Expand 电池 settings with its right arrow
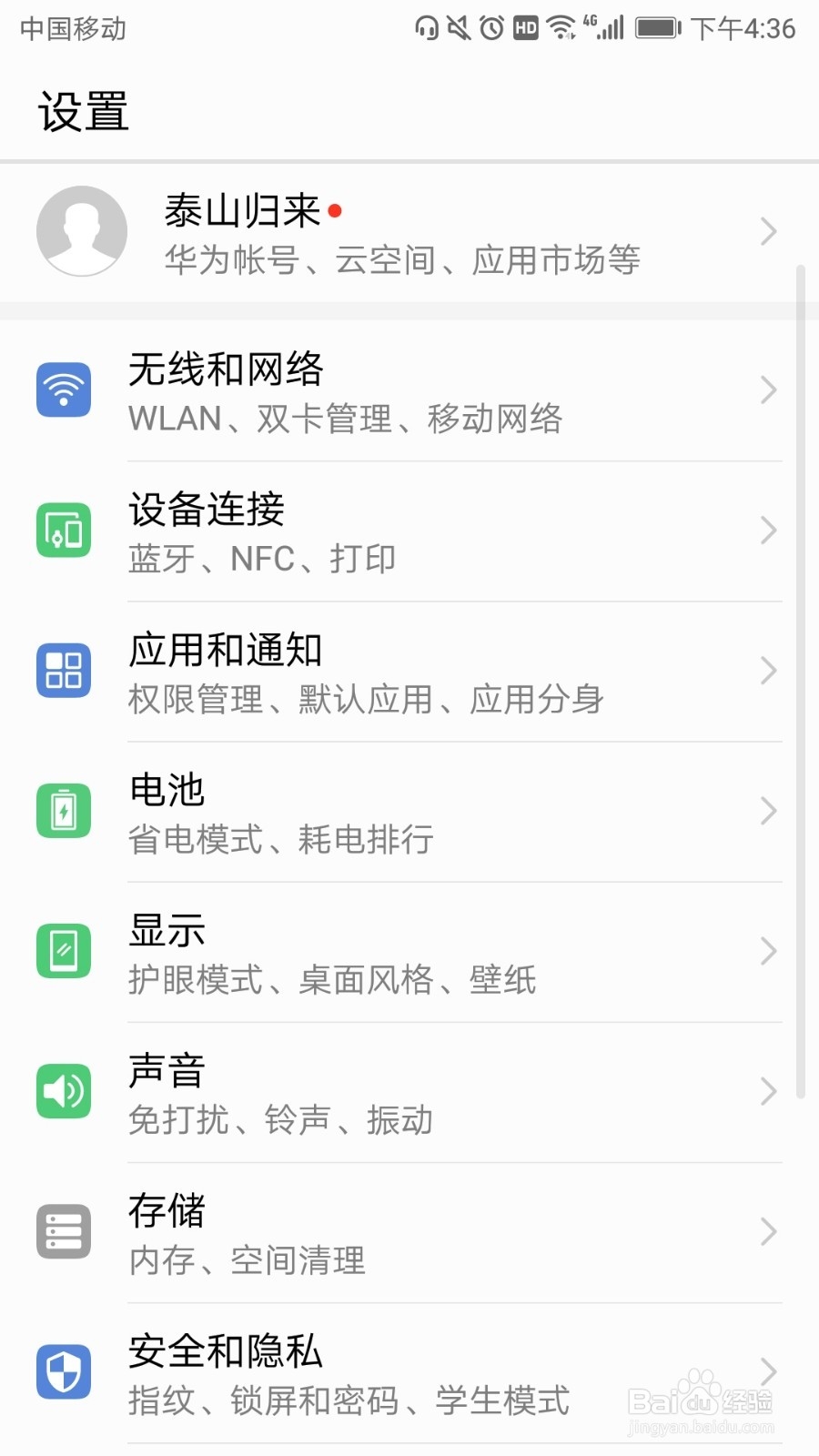 click(769, 810)
